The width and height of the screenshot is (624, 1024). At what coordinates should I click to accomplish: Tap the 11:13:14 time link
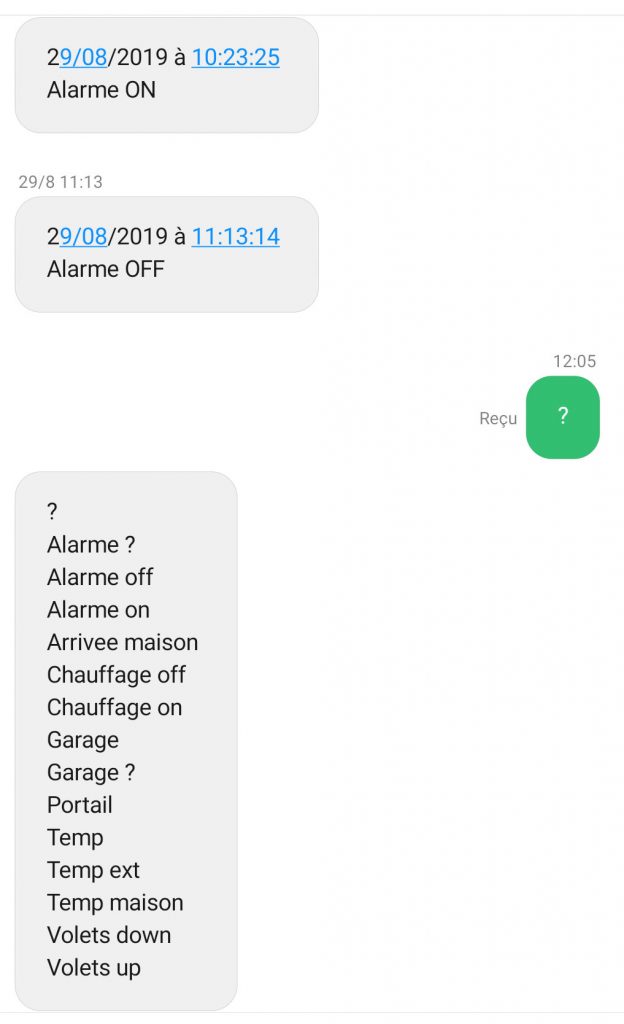click(x=235, y=237)
